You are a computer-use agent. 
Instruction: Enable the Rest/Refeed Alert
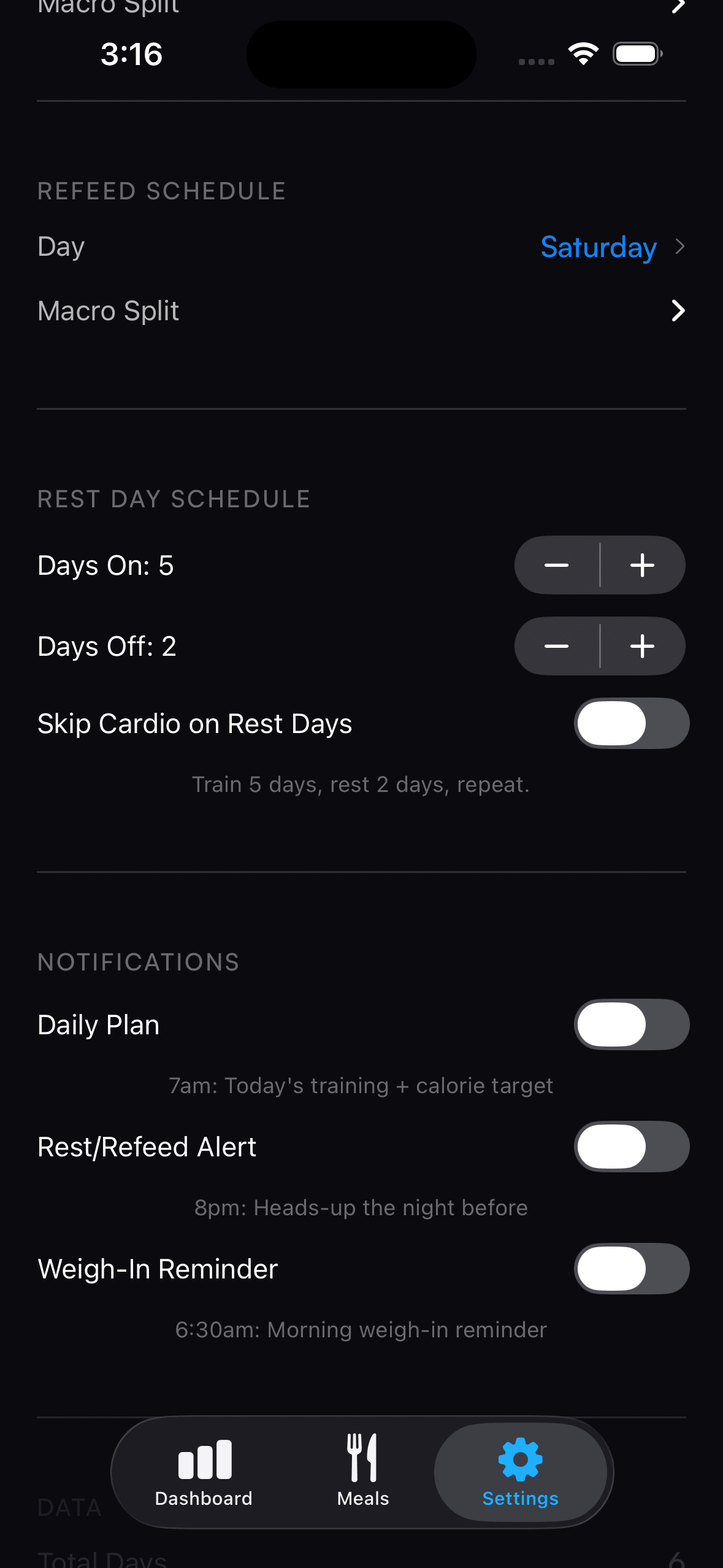pos(631,1146)
